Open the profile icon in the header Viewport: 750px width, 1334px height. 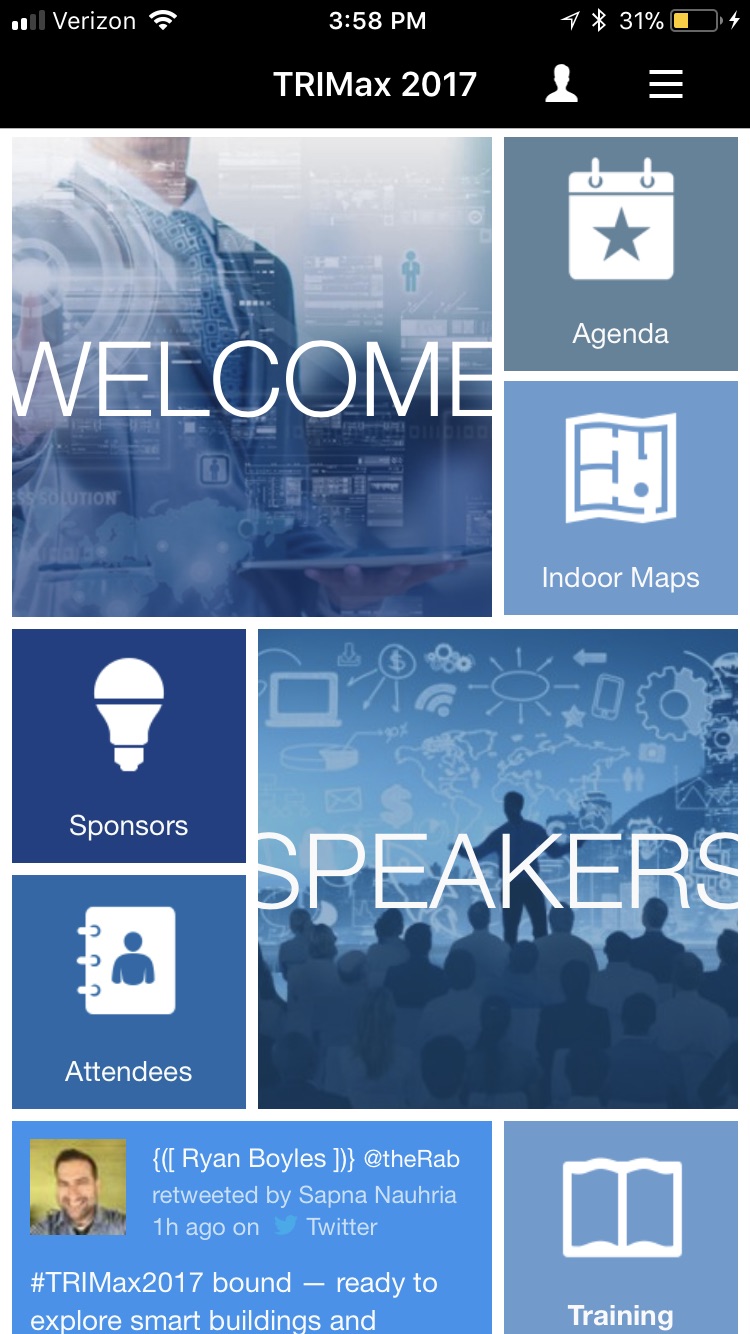562,84
